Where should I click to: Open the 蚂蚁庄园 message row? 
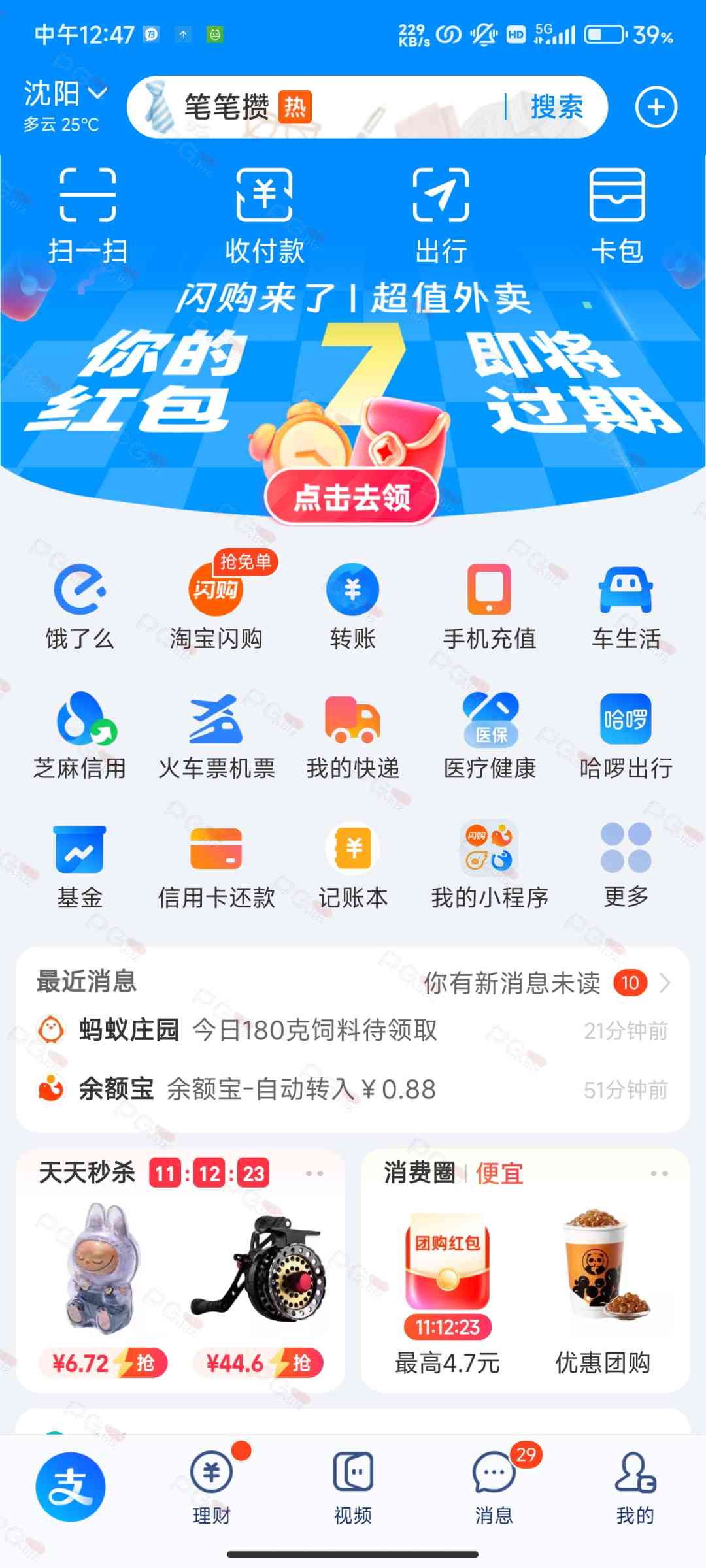(x=353, y=1030)
